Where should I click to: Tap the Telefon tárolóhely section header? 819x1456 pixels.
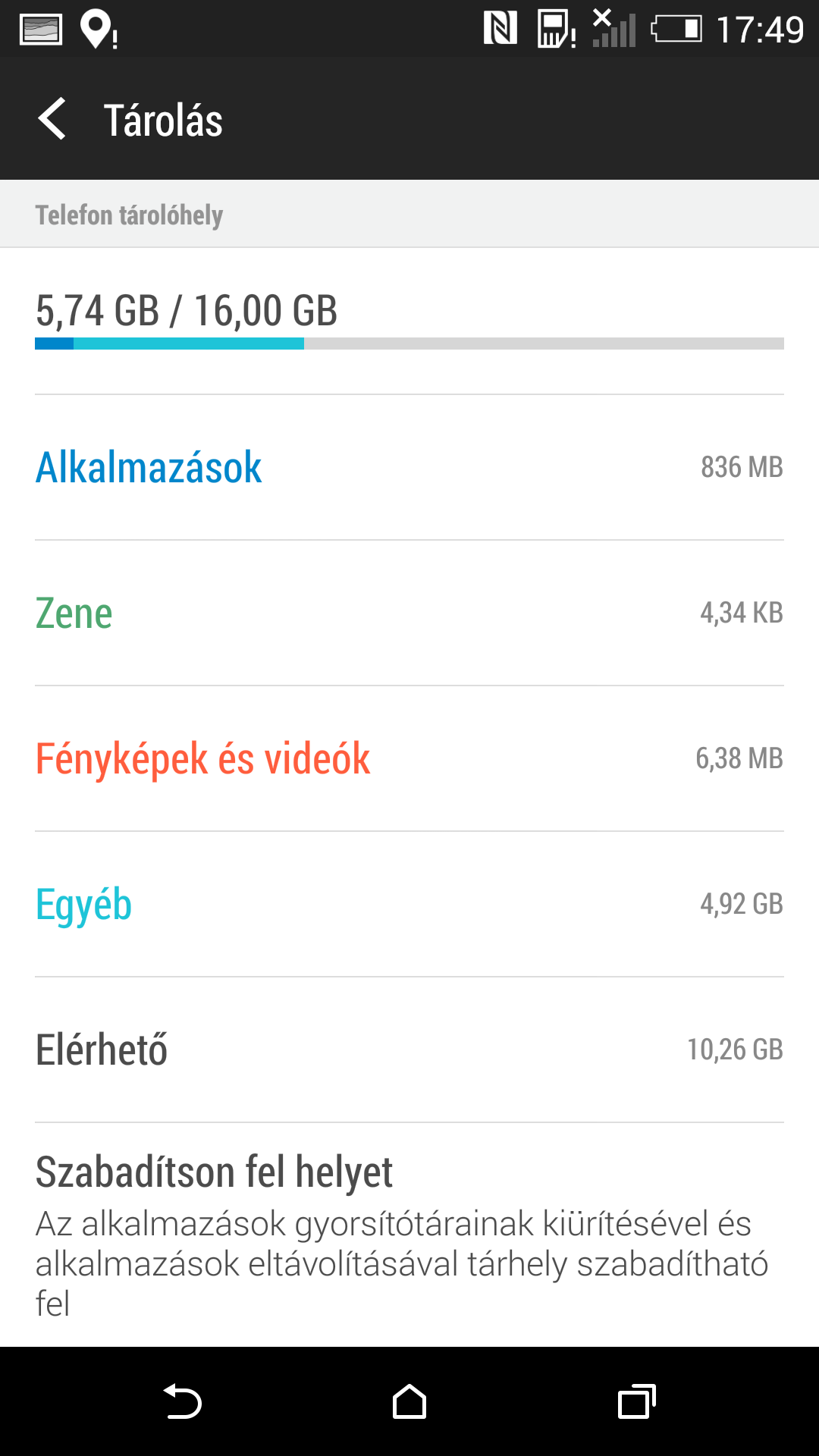click(129, 213)
